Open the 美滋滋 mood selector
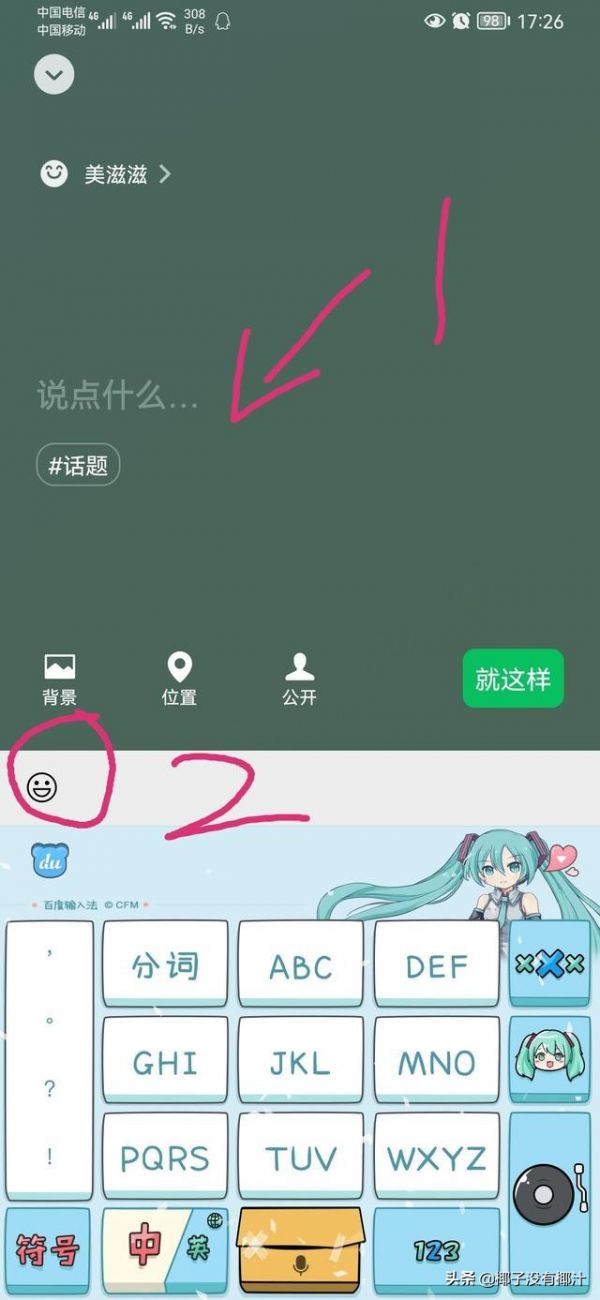 [106, 174]
